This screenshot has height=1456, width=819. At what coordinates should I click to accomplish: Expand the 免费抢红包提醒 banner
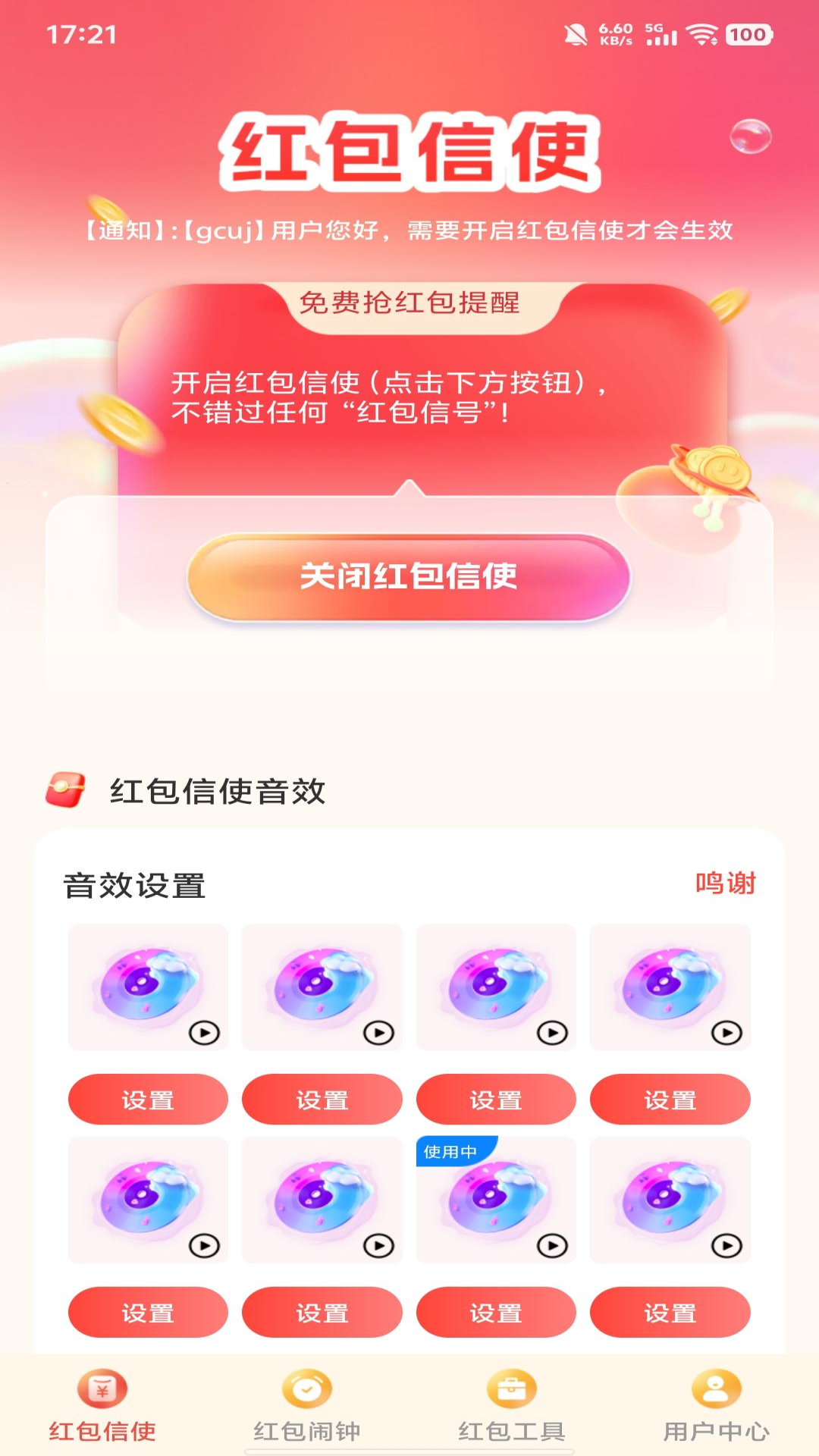(409, 303)
